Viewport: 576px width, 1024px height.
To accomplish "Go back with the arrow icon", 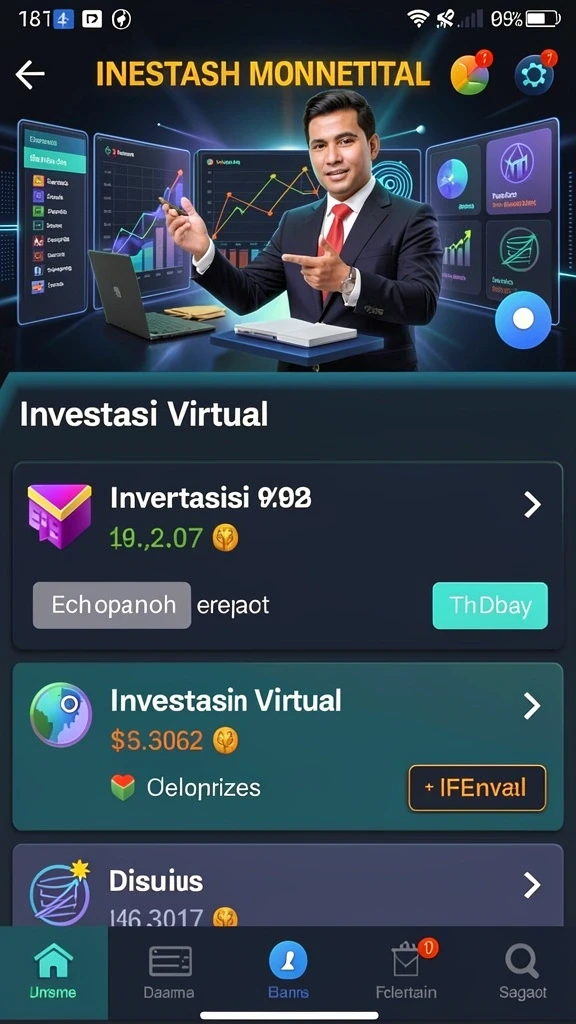I will [30, 75].
